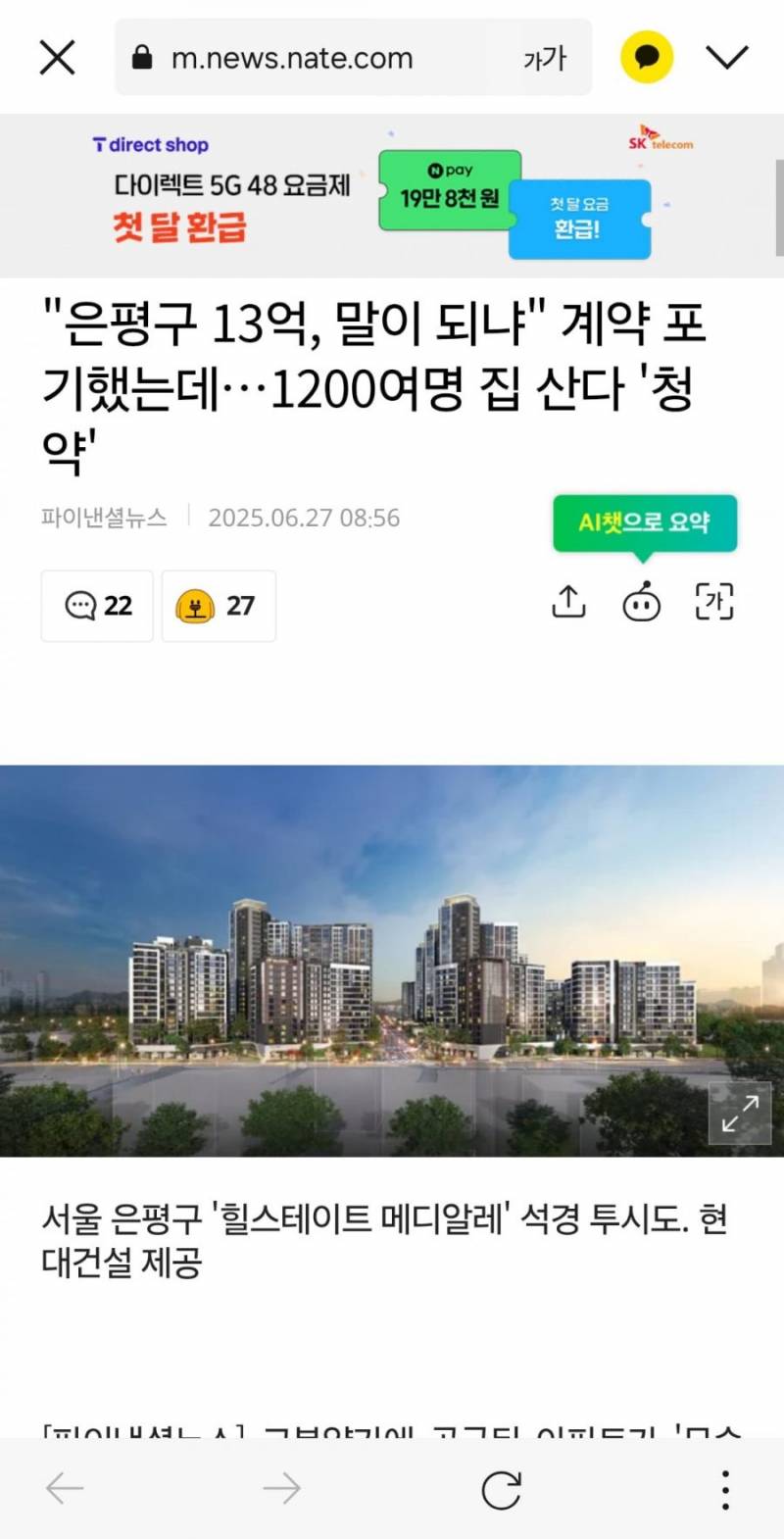Screen dimensions: 784x1539
Task: Tap the reaction button showing 27
Action: [218, 606]
